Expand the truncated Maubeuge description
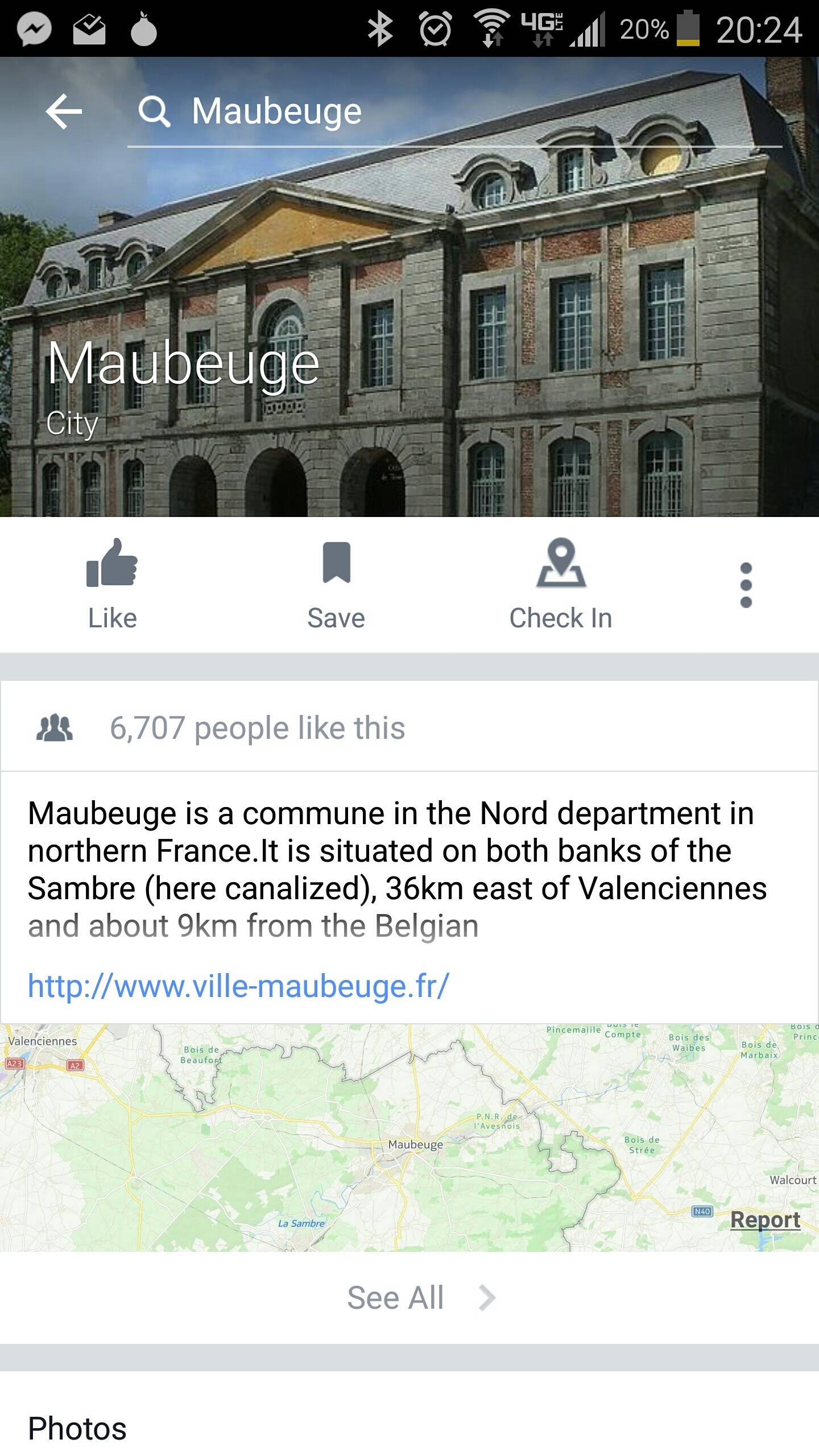This screenshot has width=819, height=1456. coord(397,869)
